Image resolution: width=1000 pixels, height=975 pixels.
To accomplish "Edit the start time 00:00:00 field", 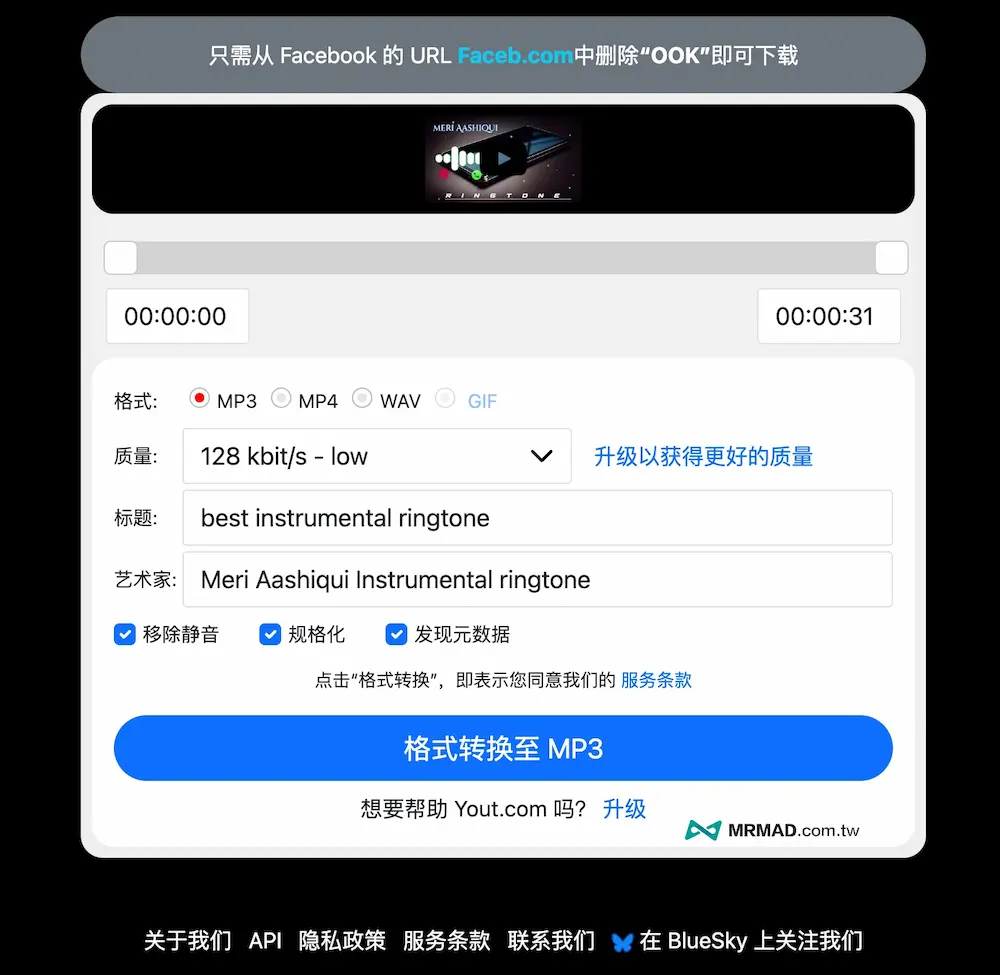I will pos(177,316).
